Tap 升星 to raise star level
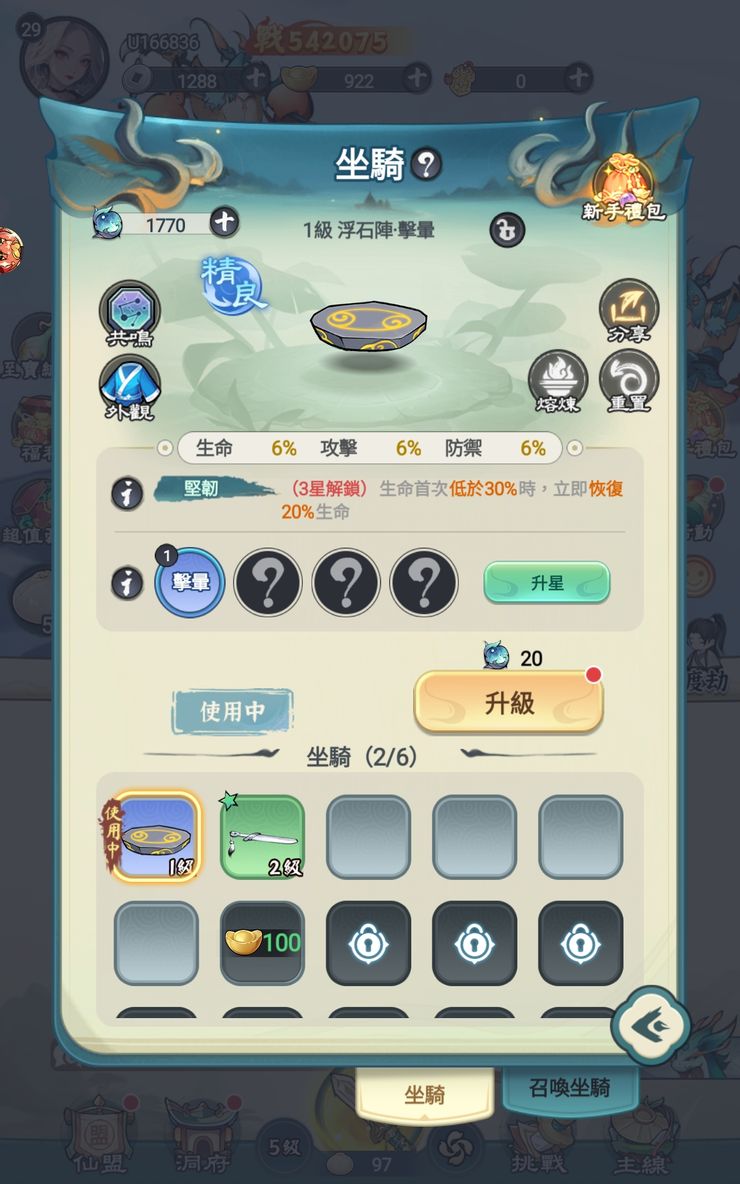The height and width of the screenshot is (1184, 740). coord(546,583)
